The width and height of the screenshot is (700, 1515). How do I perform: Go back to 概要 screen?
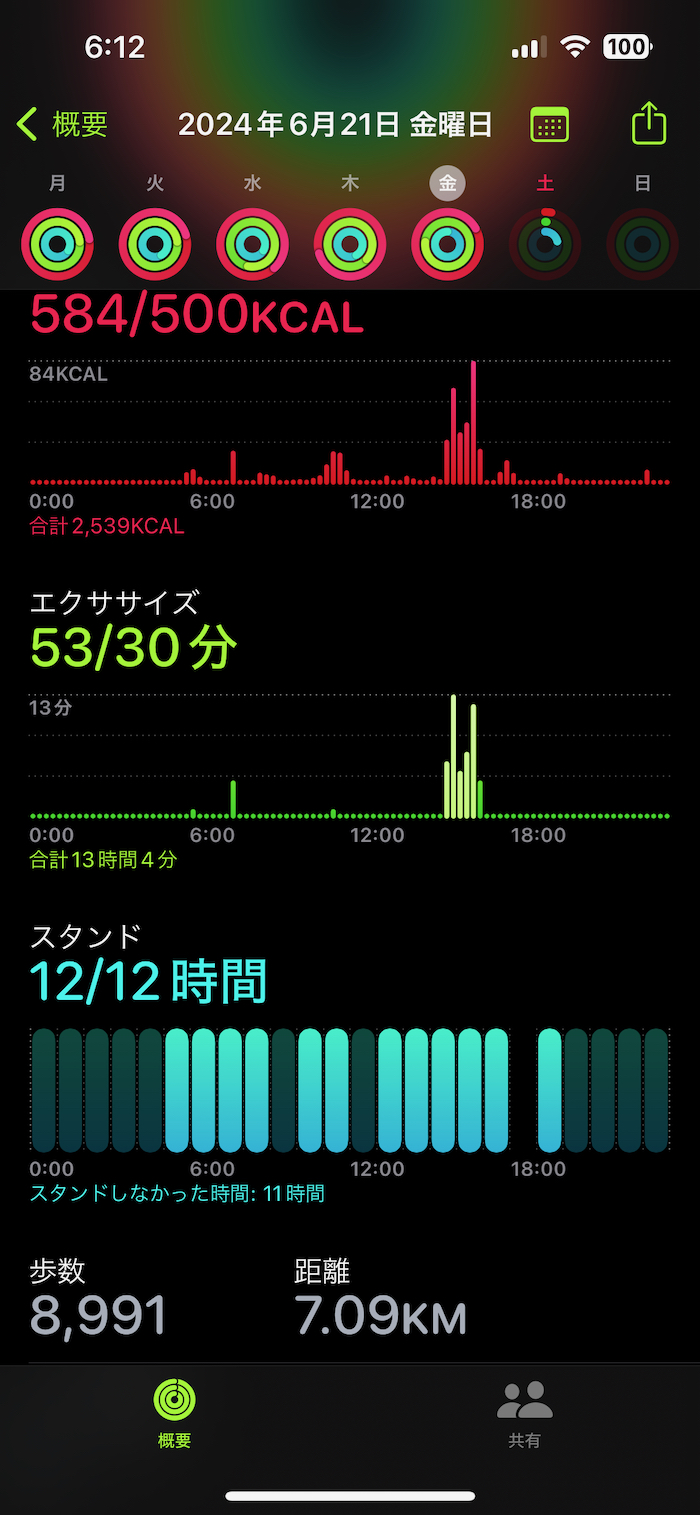click(x=62, y=125)
